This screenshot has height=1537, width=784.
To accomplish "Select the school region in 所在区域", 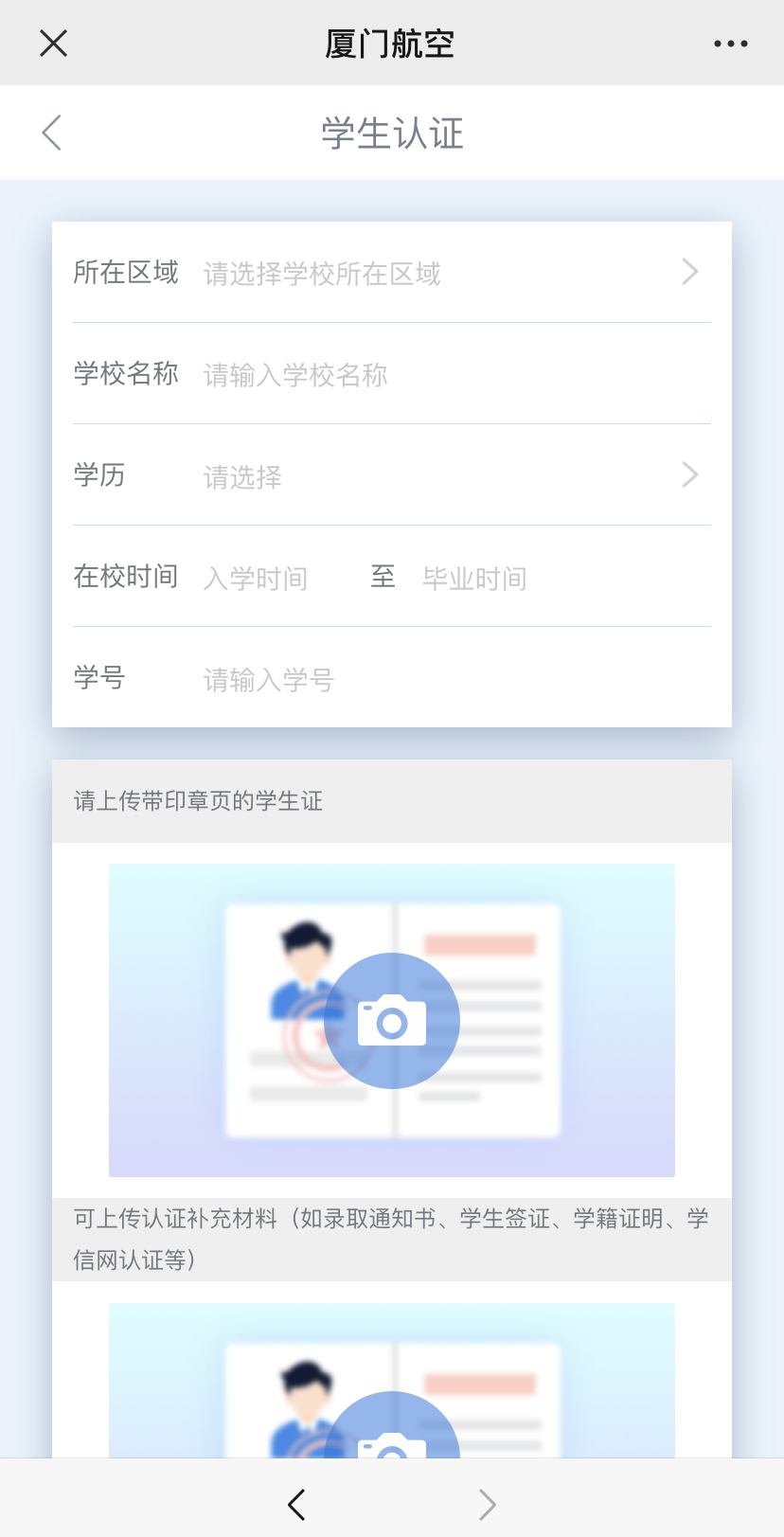I will point(445,274).
